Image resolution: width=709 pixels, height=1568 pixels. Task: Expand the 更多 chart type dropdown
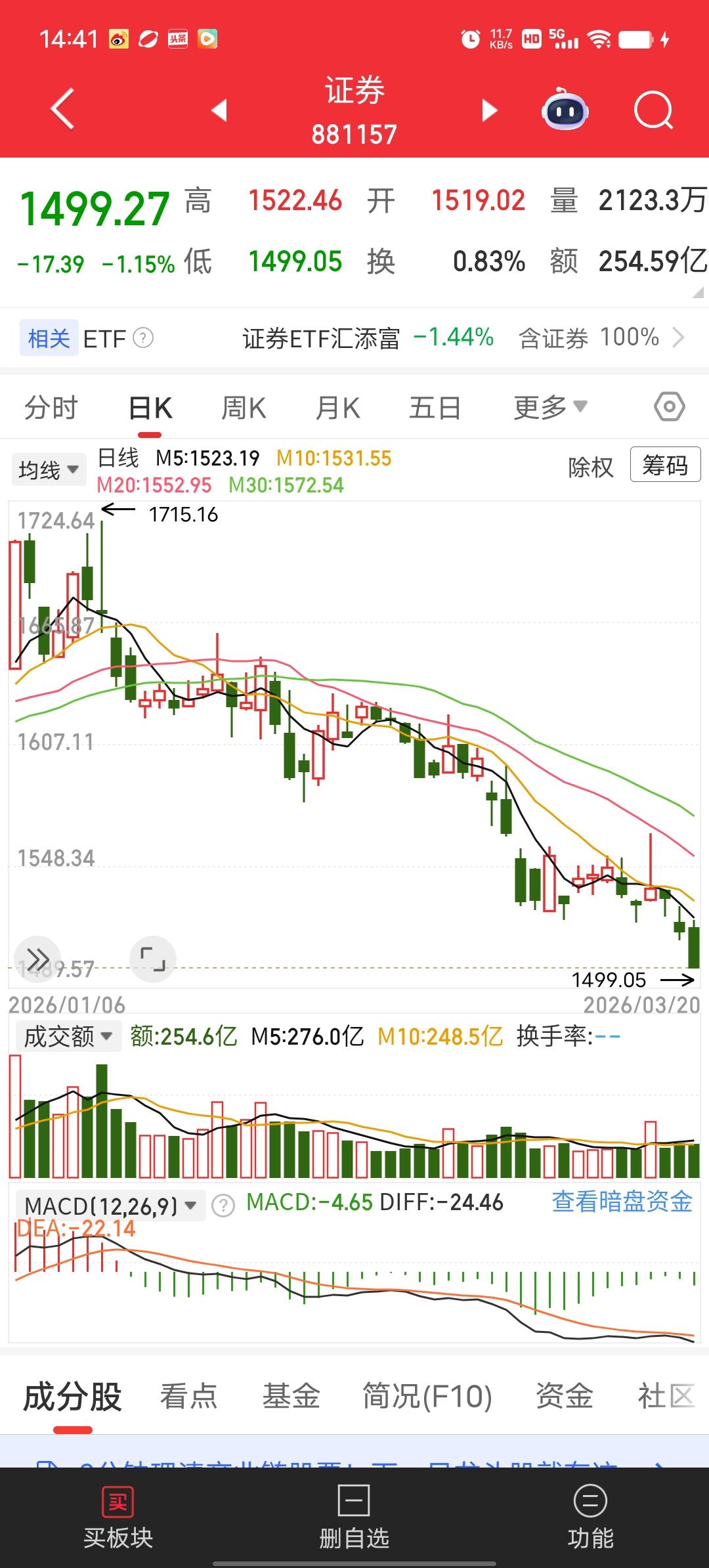coord(549,406)
